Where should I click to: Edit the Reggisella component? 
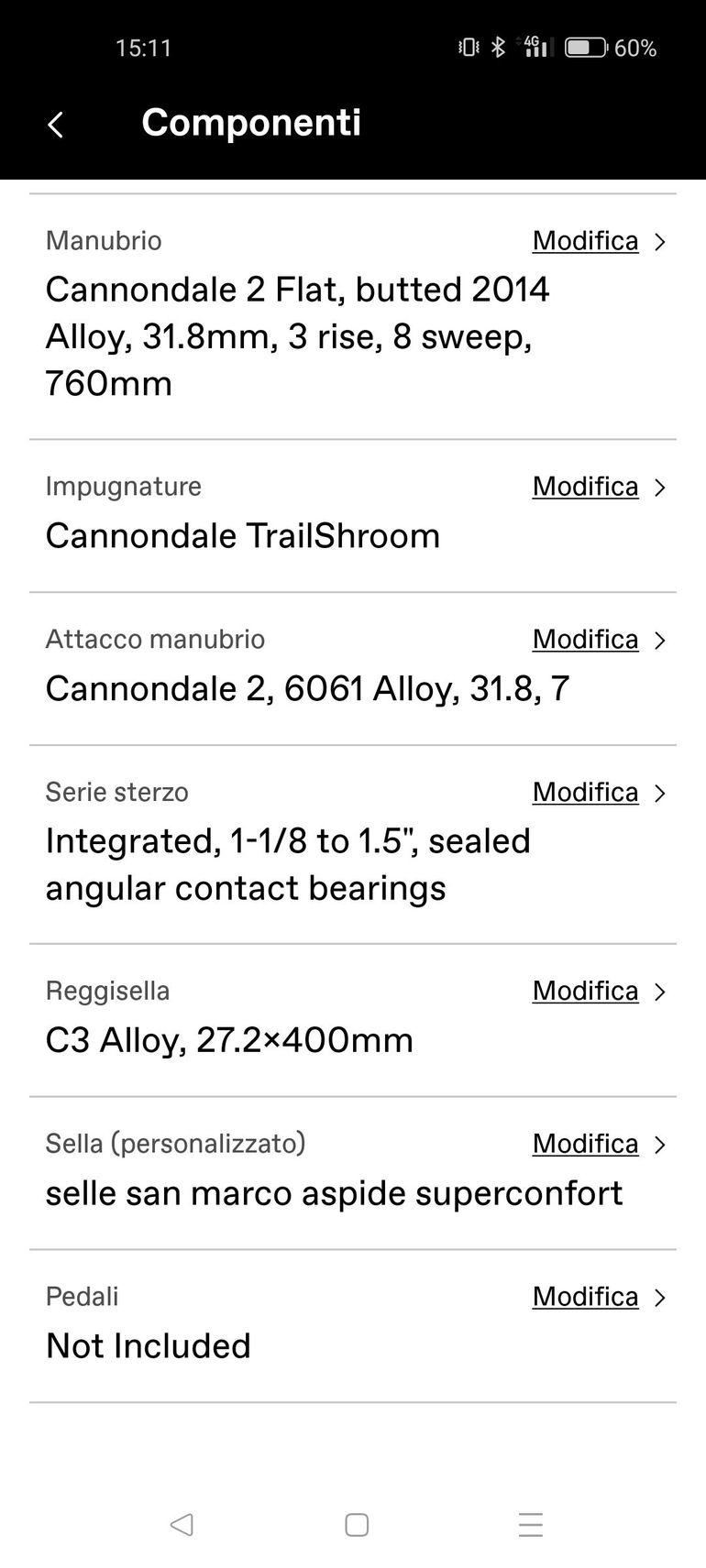(586, 992)
